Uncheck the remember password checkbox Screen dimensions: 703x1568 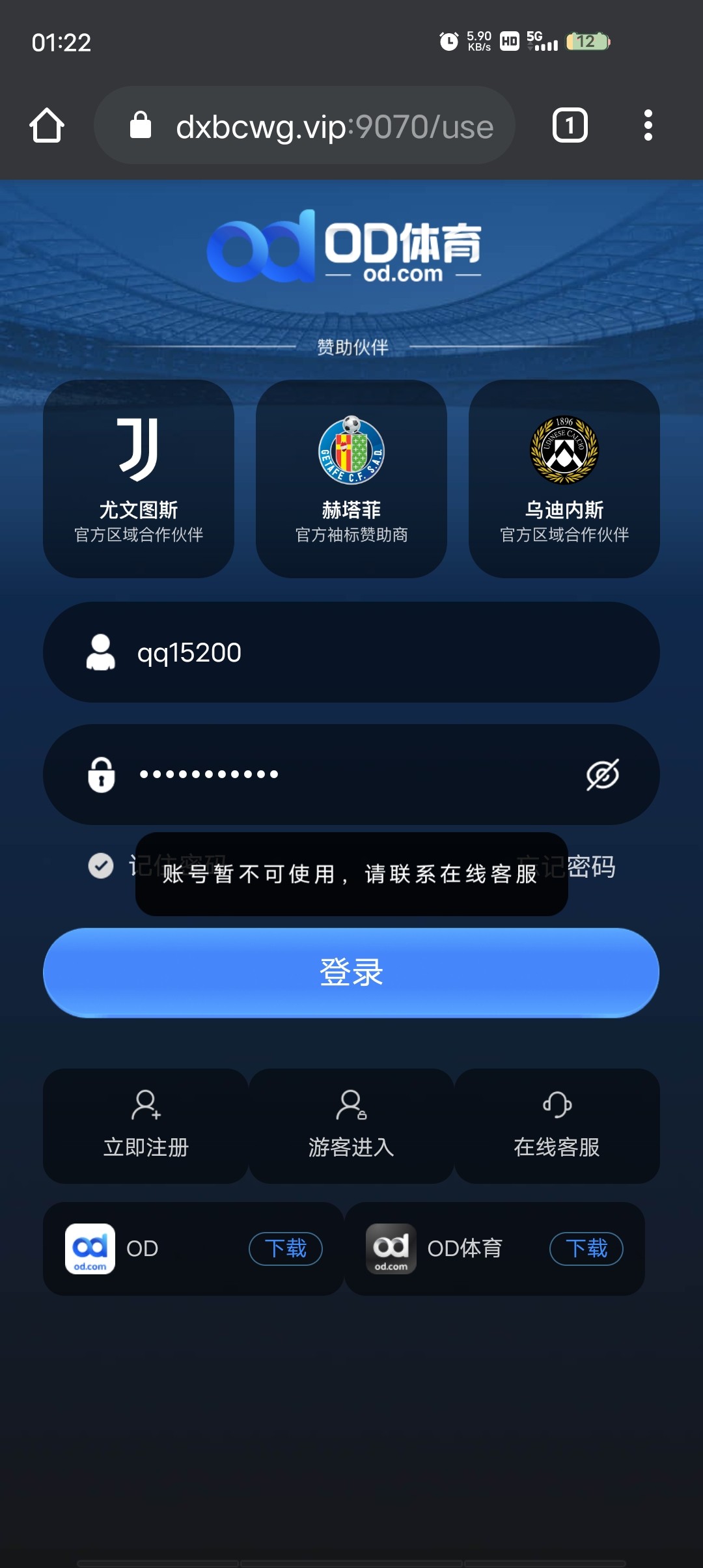click(x=101, y=865)
